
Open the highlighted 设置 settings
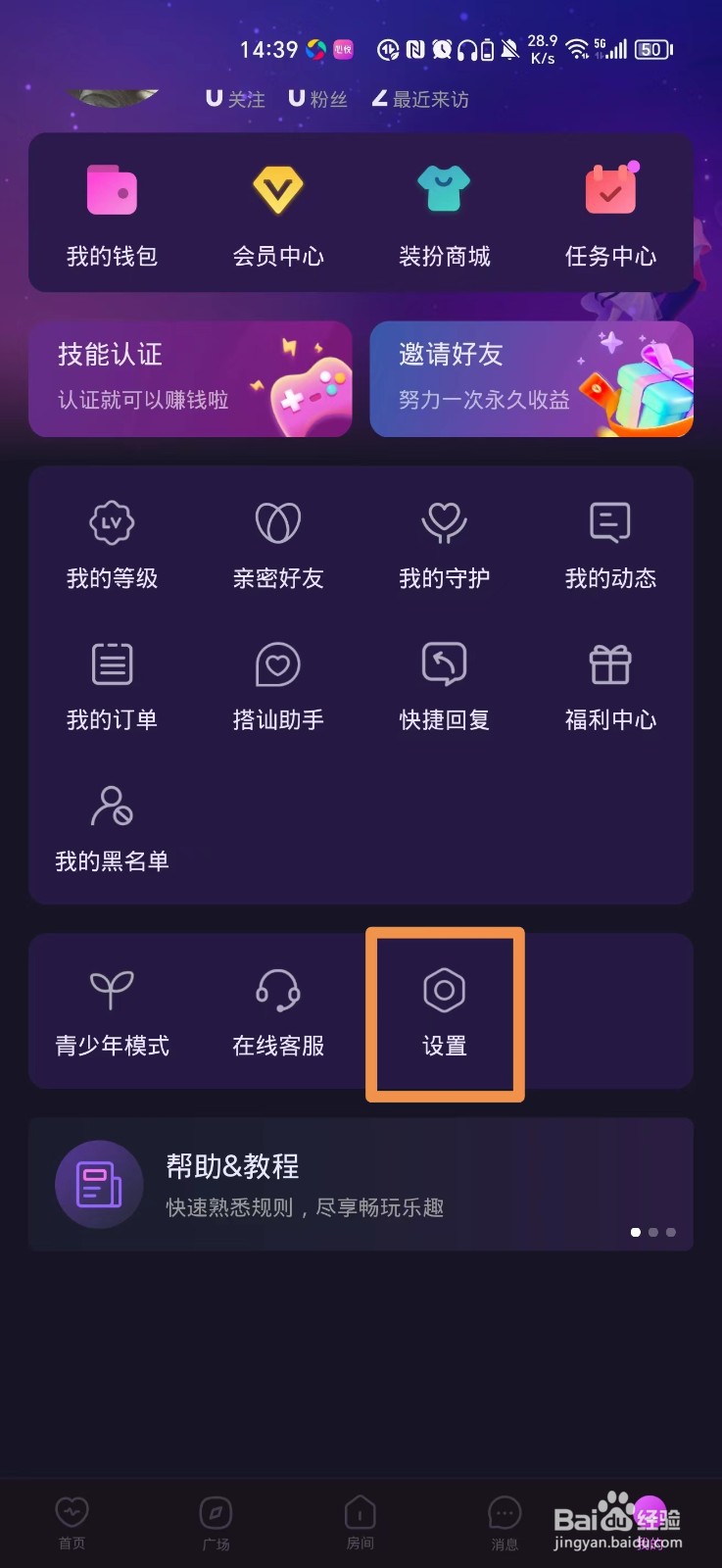click(444, 1010)
